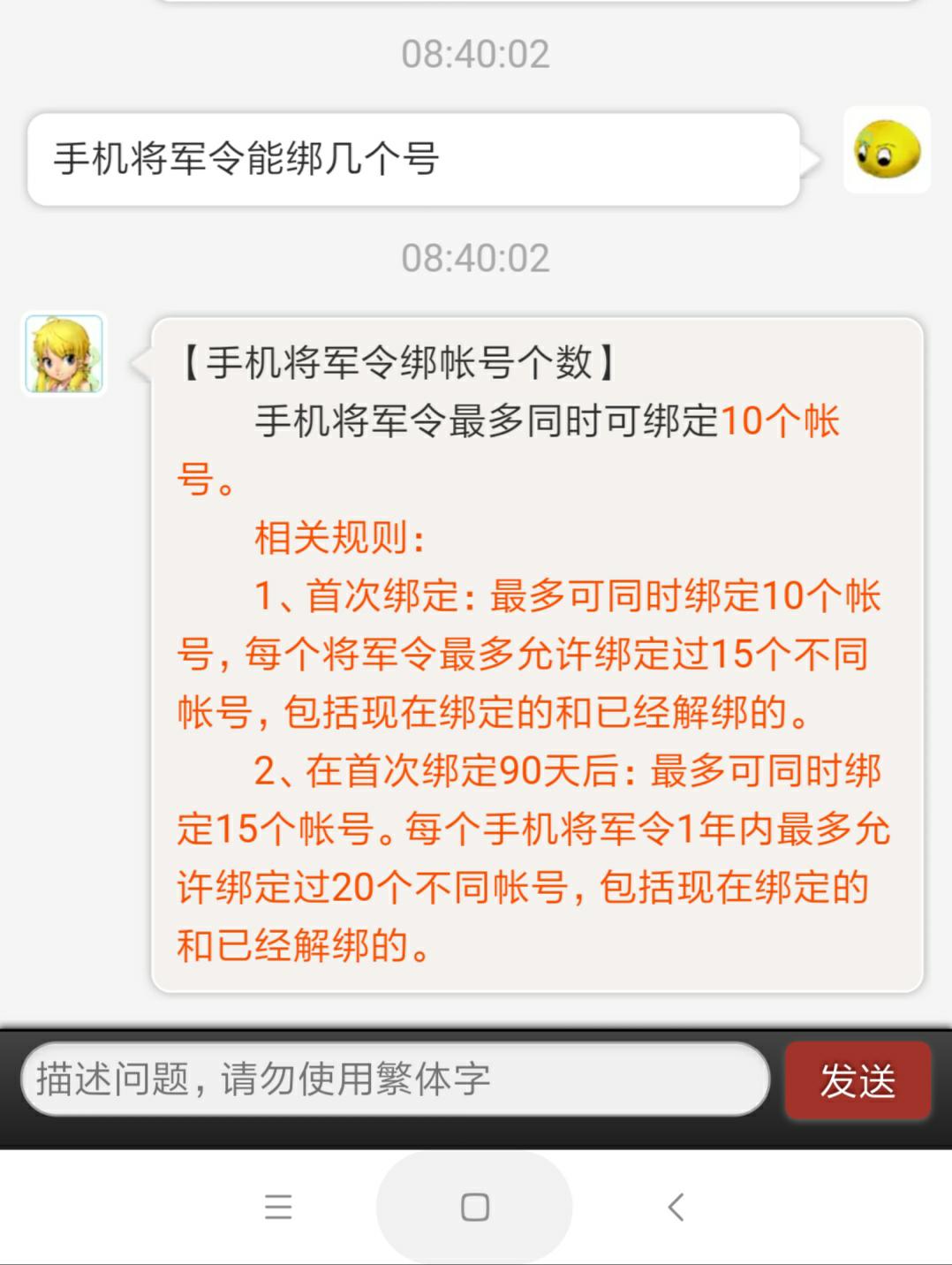The height and width of the screenshot is (1265, 952).
Task: Go to the system home screen
Action: [x=475, y=1207]
